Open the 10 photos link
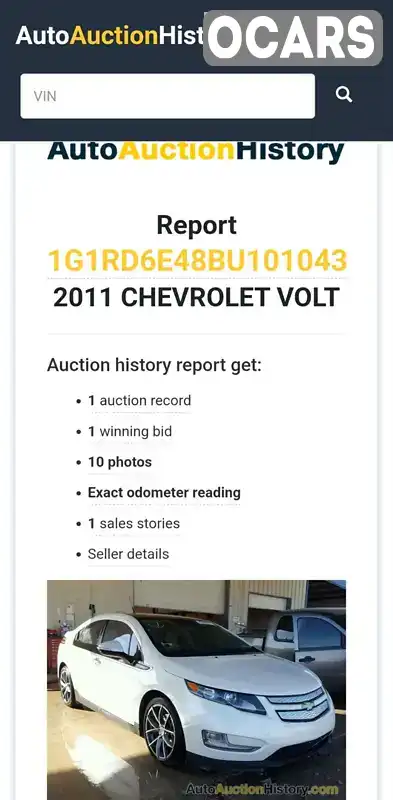The height and width of the screenshot is (800, 393). point(120,462)
